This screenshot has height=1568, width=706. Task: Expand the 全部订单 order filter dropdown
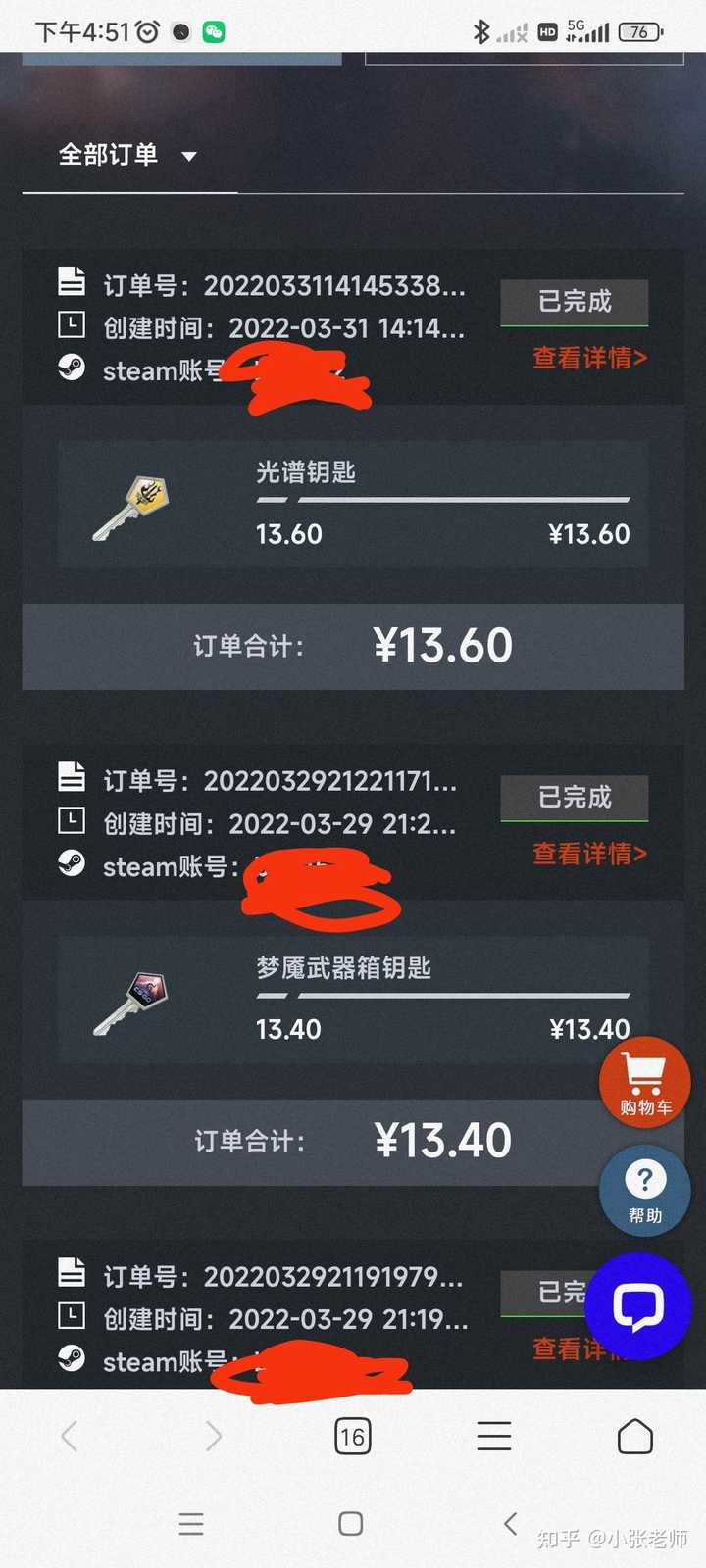(127, 155)
